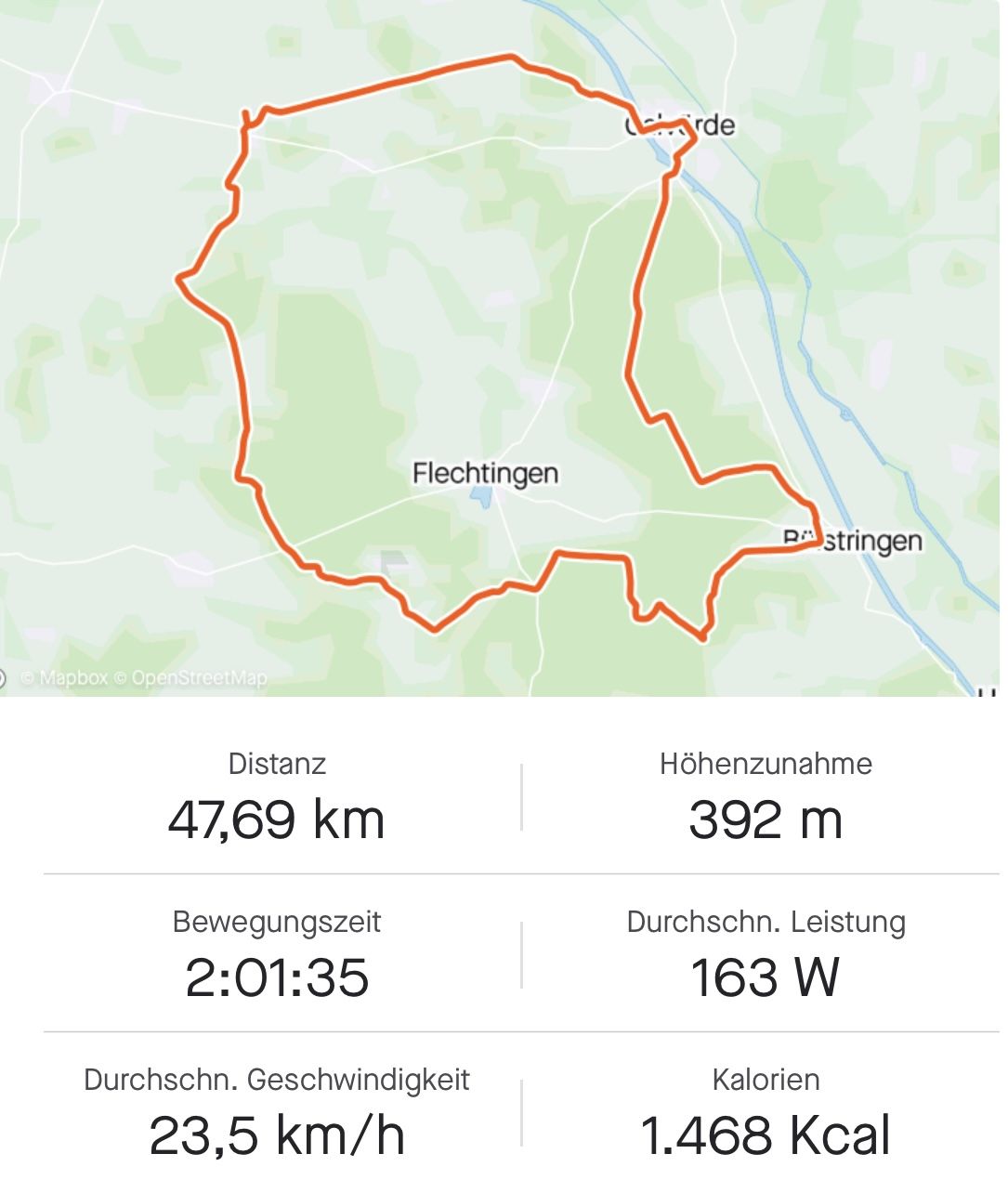Open the ride route map
This screenshot has height=1180, width=1008.
tap(502, 348)
